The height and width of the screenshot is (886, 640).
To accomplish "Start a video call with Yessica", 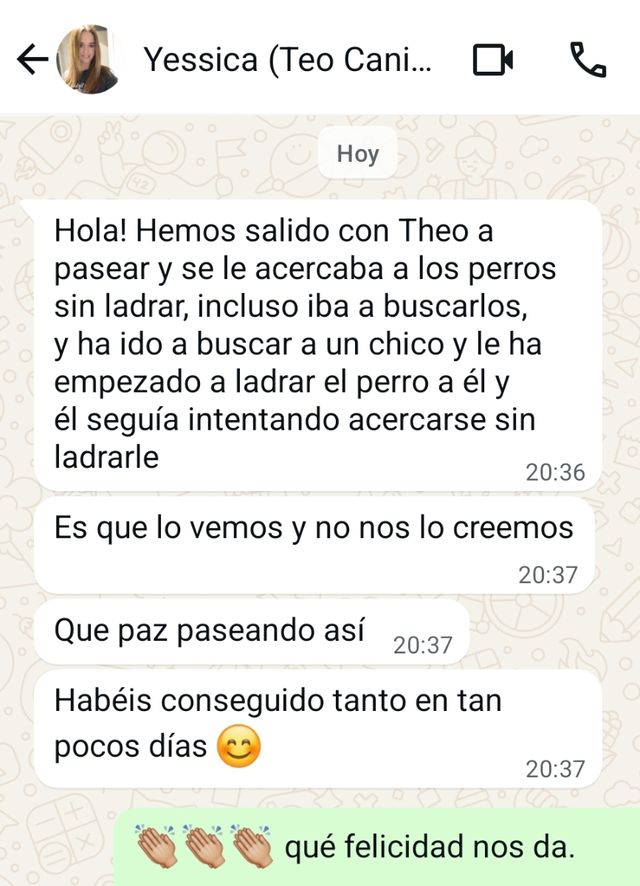I will pyautogui.click(x=492, y=60).
